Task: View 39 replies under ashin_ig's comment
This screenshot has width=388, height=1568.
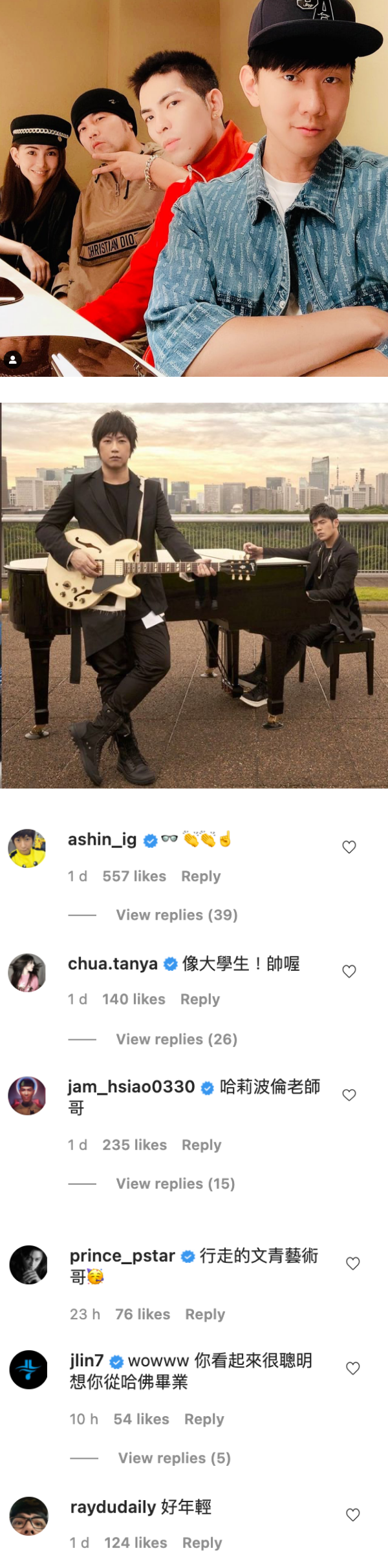Action: click(x=177, y=915)
